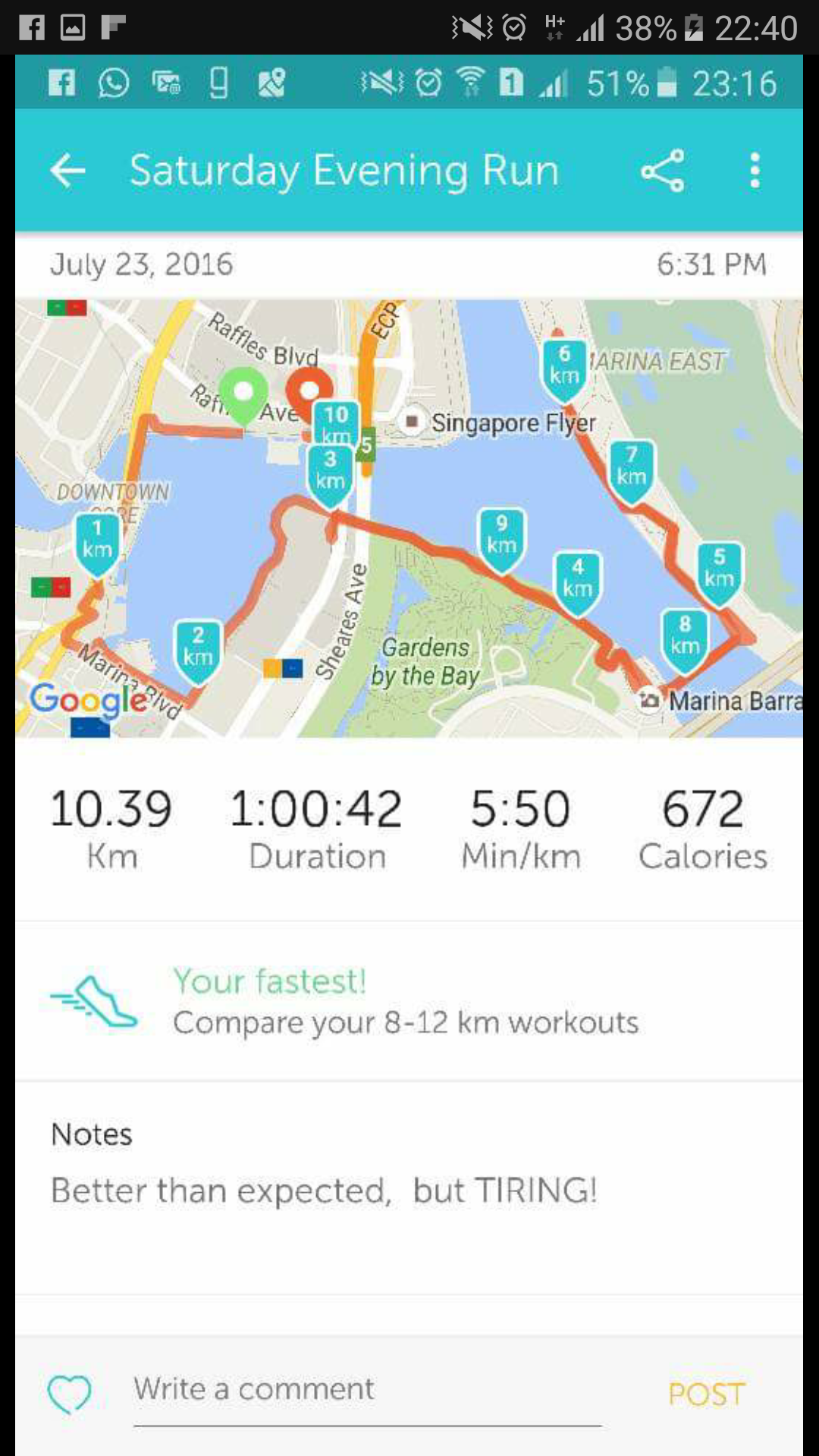Open the three-dot overflow menu

[x=754, y=171]
